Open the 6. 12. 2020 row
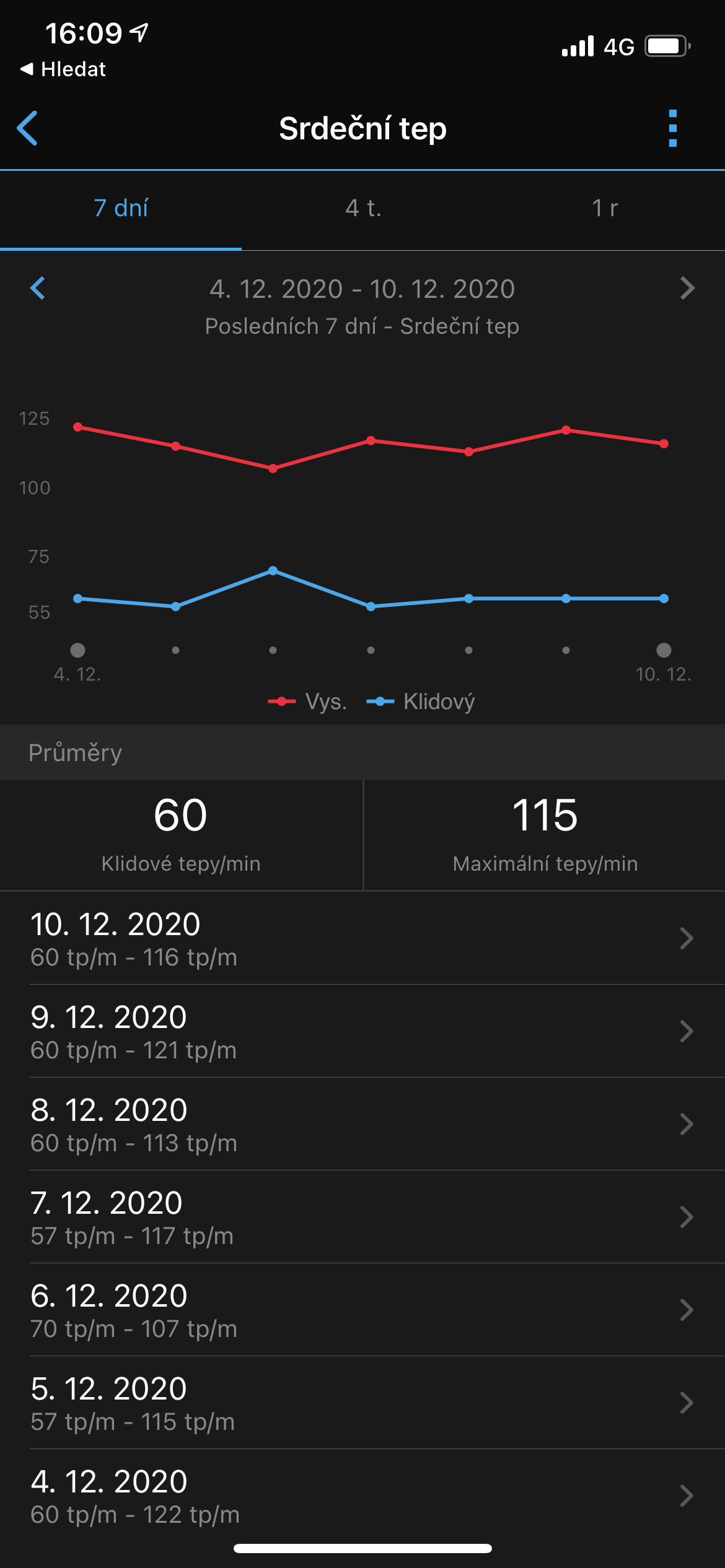This screenshot has height=1568, width=725. point(362,1310)
